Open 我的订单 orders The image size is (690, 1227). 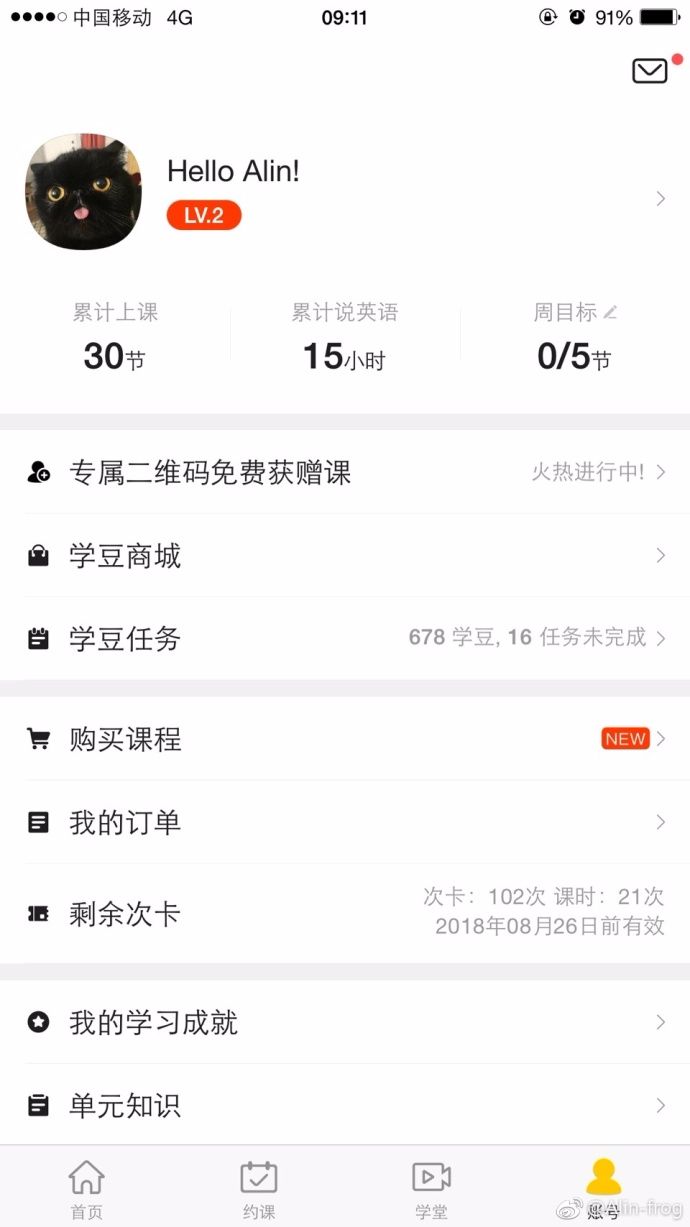pyautogui.click(x=345, y=822)
